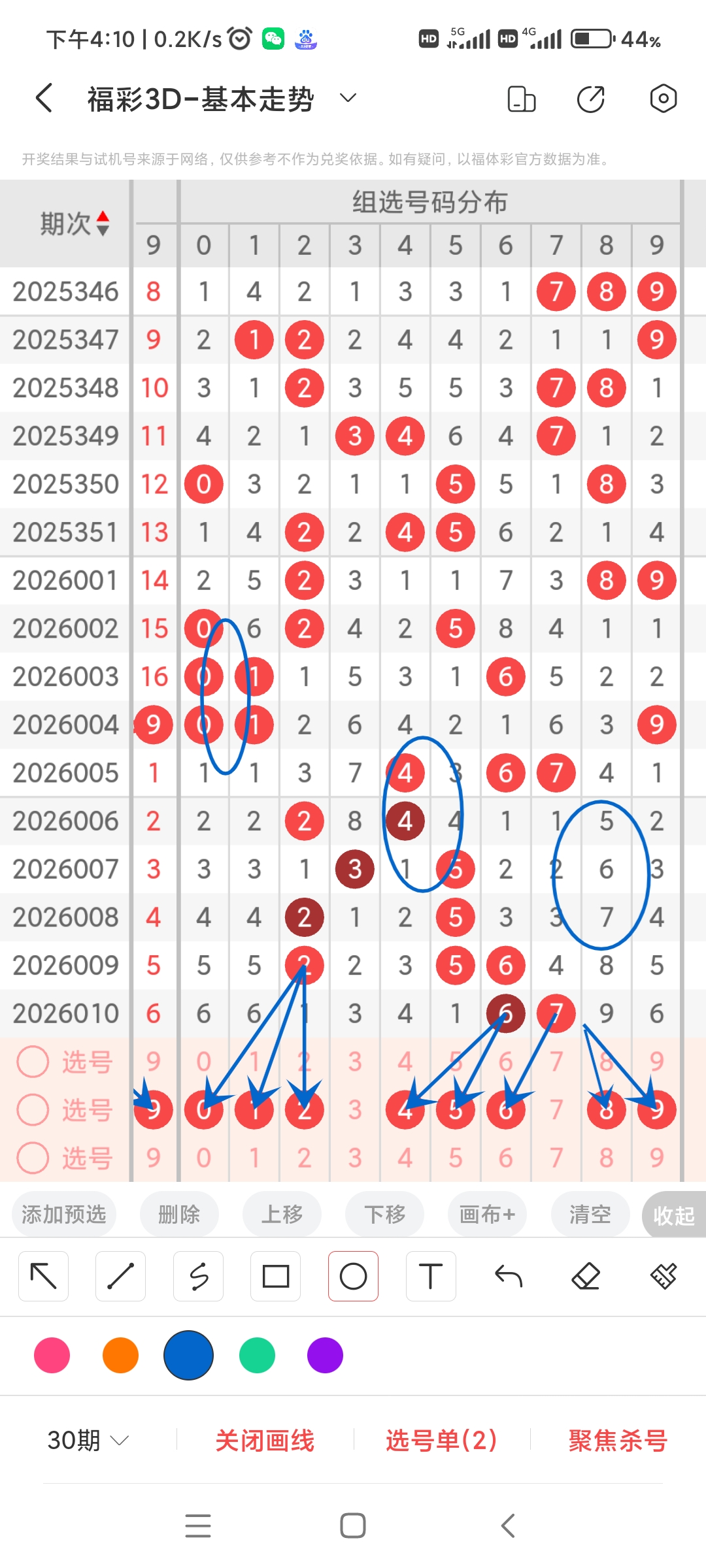Viewport: 706px width, 1568px height.
Task: Tap 清空 to clear drawings
Action: [x=589, y=1214]
